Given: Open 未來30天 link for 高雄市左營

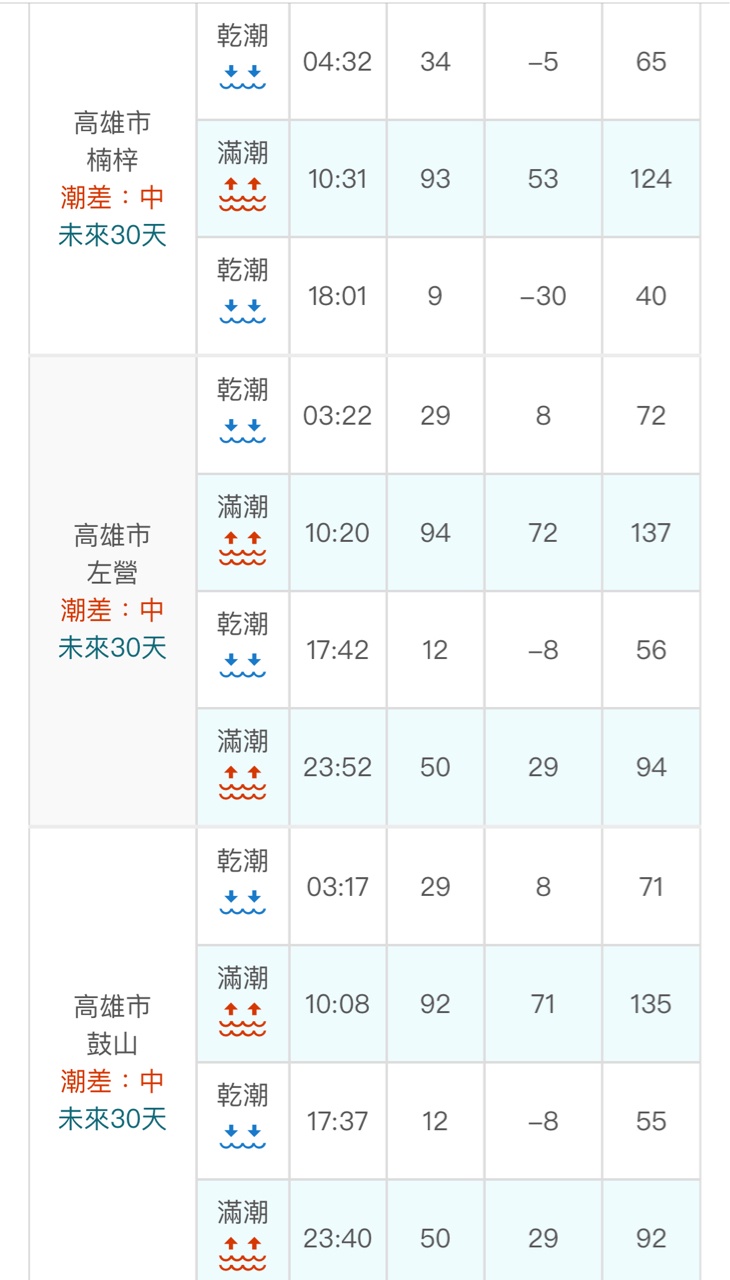Looking at the screenshot, I should pos(112,648).
